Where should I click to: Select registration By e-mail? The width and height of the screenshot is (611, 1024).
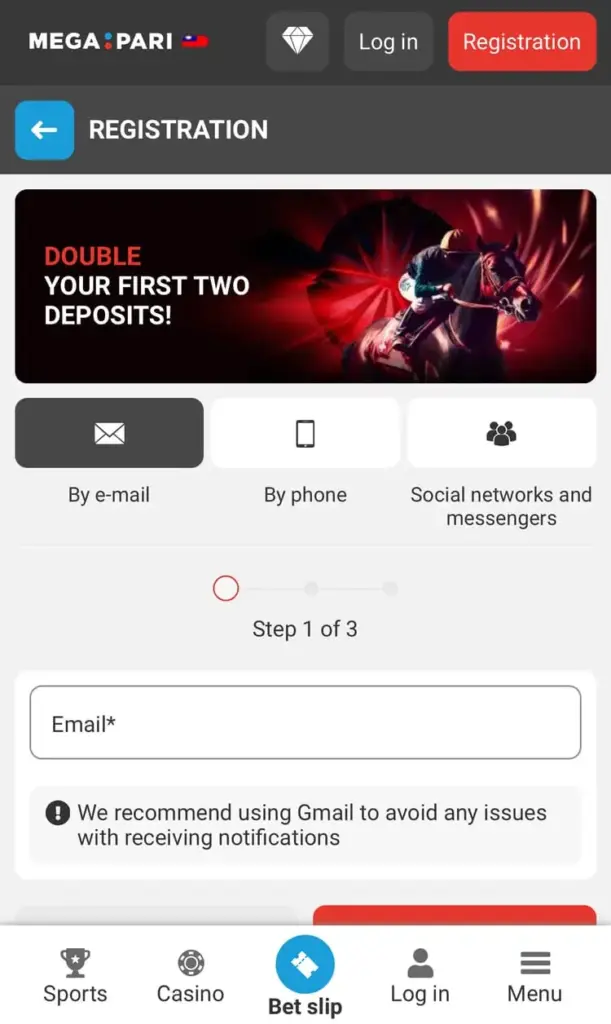click(109, 433)
